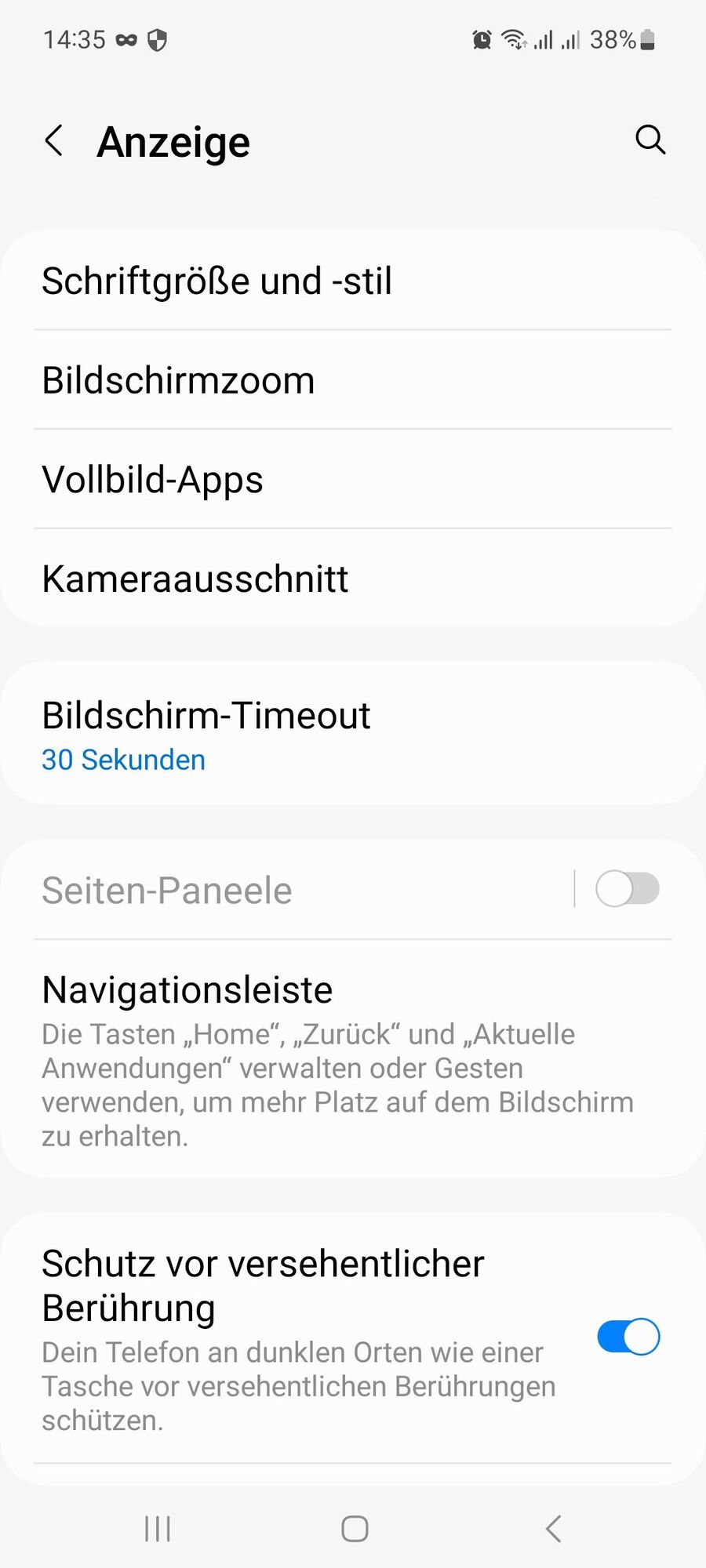Open Schriftgröße und -stil
The width and height of the screenshot is (706, 1568).
[x=353, y=281]
